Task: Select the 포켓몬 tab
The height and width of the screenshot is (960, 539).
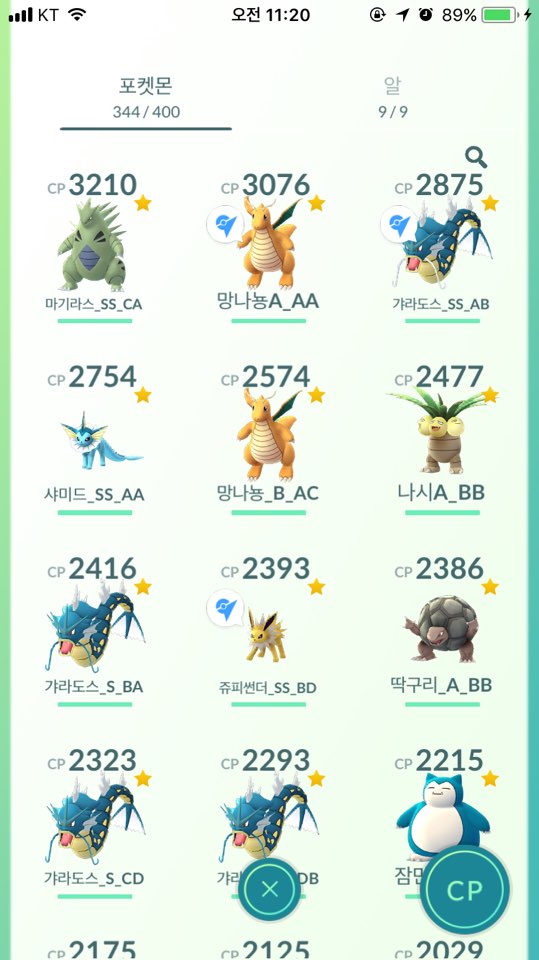Action: pos(146,97)
